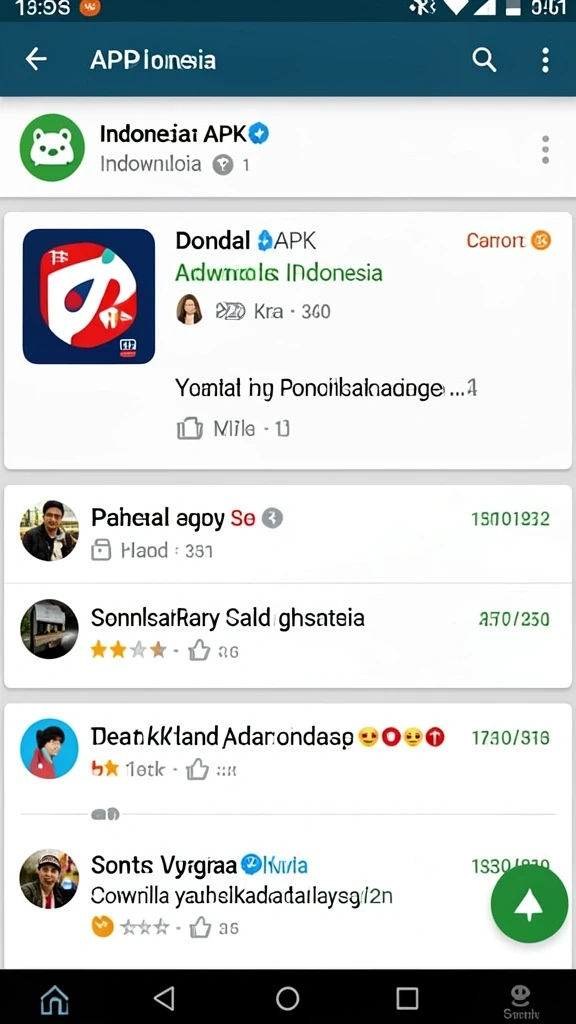Open the DeankKland Adarondasp row
The image size is (576, 1024).
pyautogui.click(x=288, y=753)
